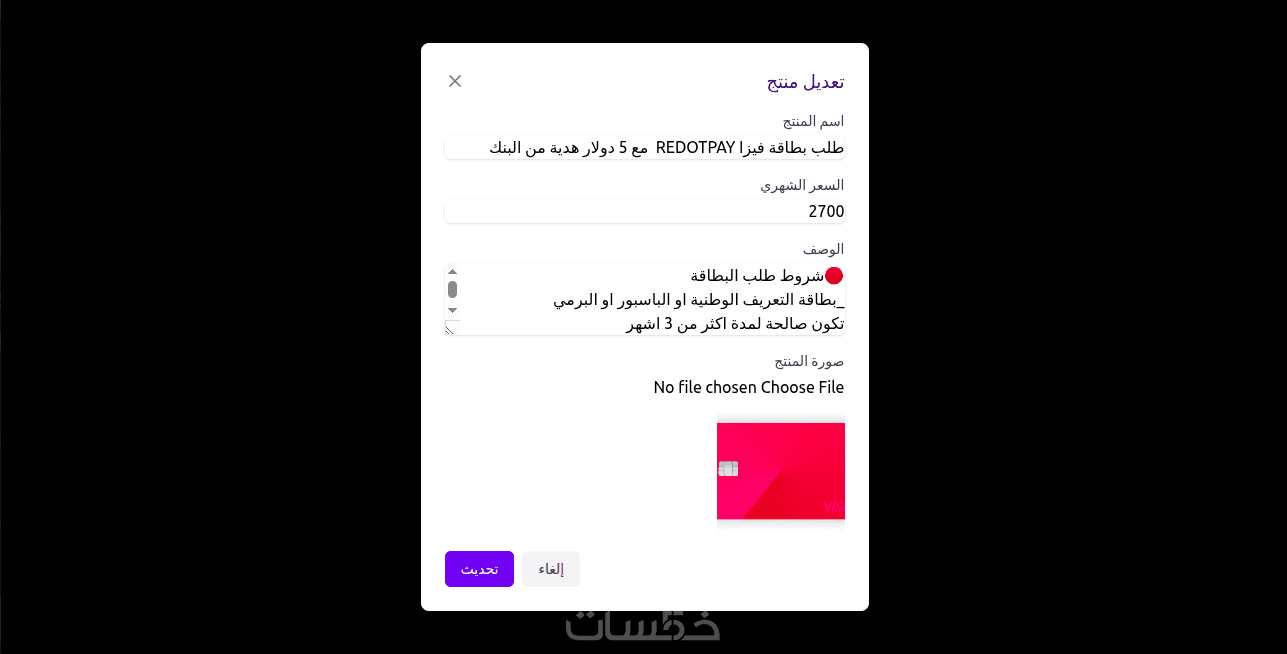Edit the monthly price field
The width and height of the screenshot is (1287, 654).
644,211
